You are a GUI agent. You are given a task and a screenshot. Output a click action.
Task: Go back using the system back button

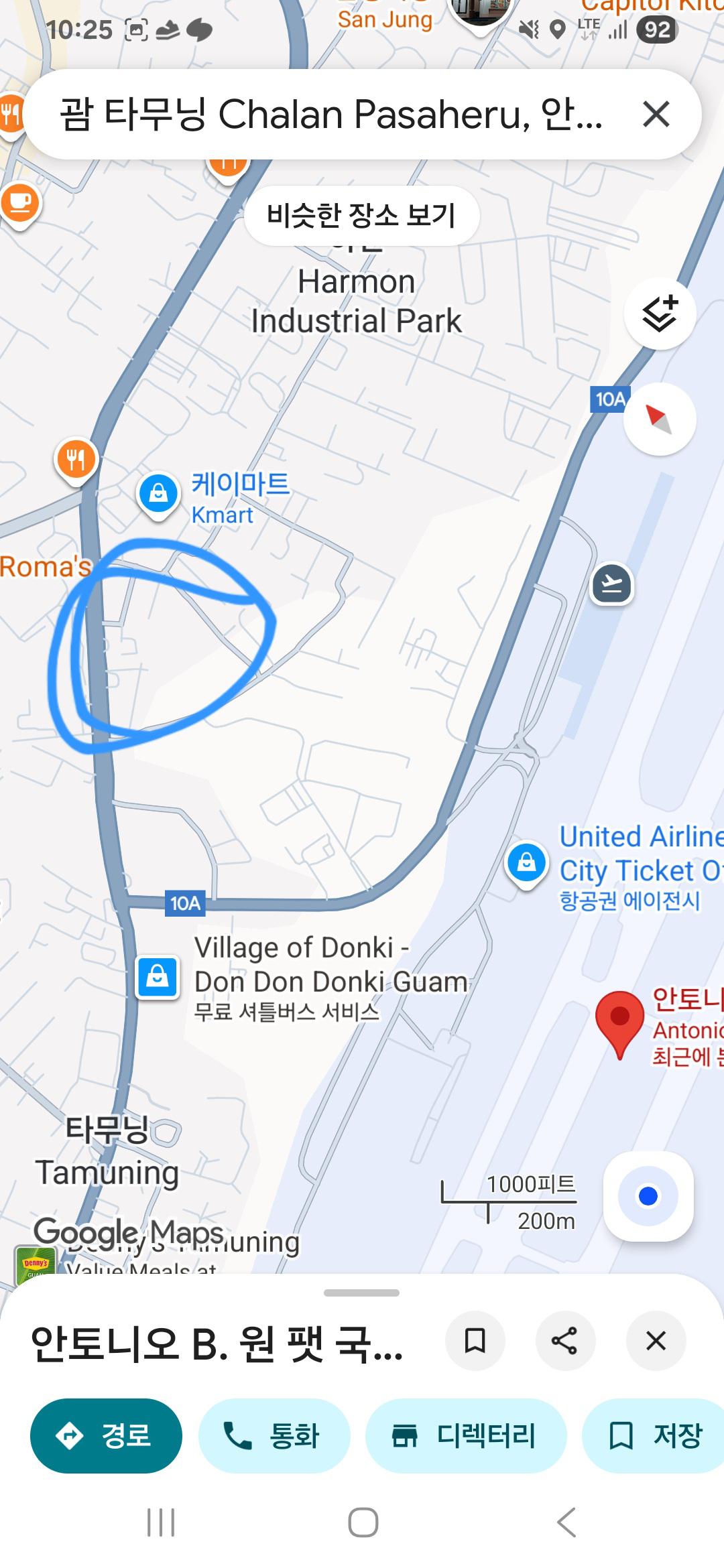[566, 1522]
